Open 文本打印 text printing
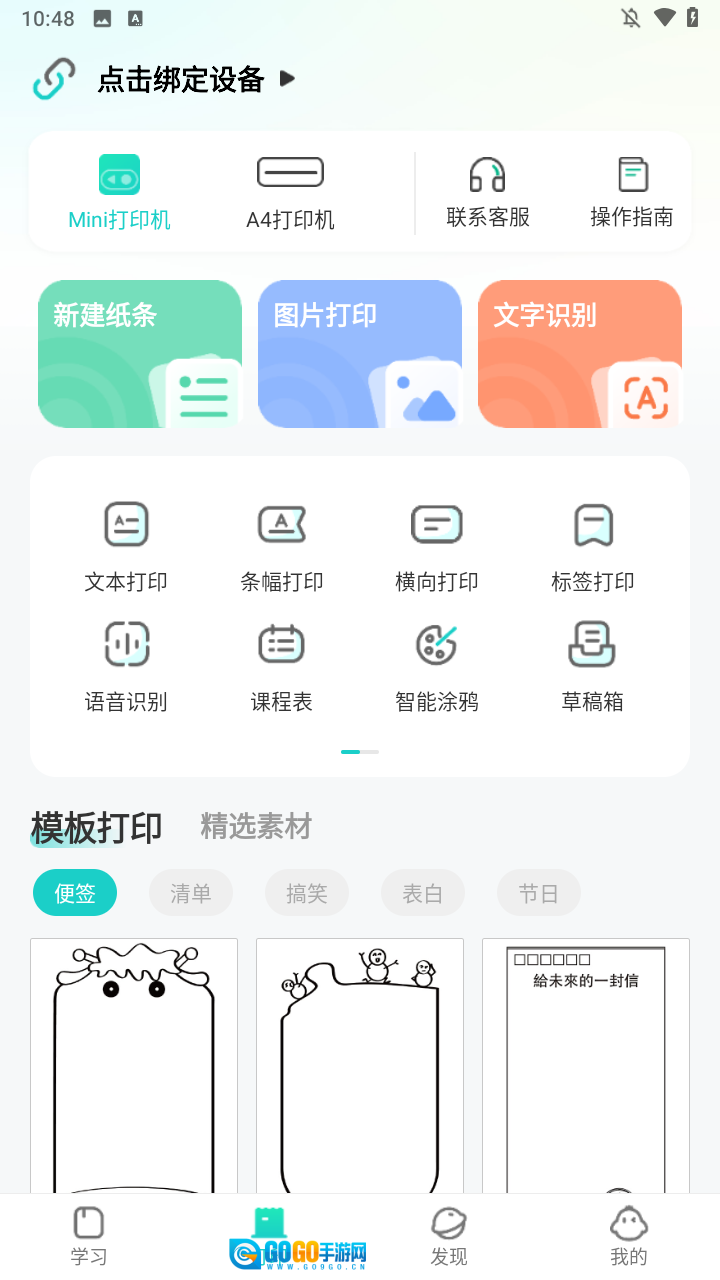The image size is (720, 1280). coord(126,545)
